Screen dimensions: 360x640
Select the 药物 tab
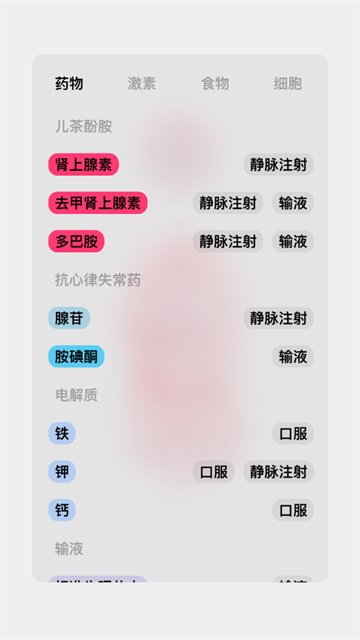coord(69,84)
